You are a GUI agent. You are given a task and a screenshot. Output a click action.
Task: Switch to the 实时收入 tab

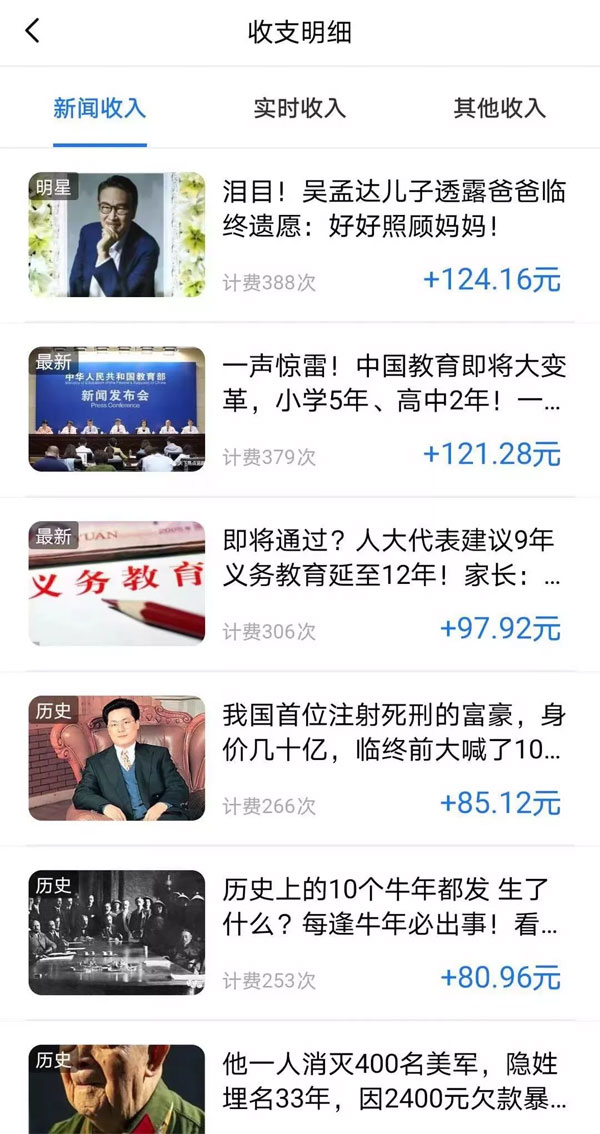tap(299, 108)
